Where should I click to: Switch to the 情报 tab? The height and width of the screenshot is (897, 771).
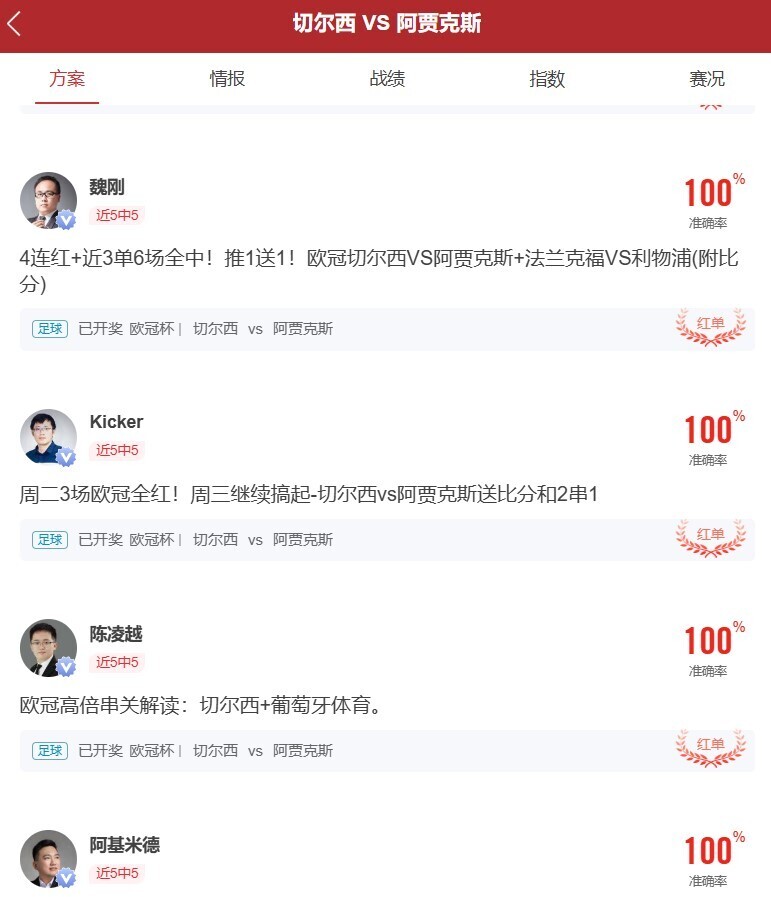point(227,79)
